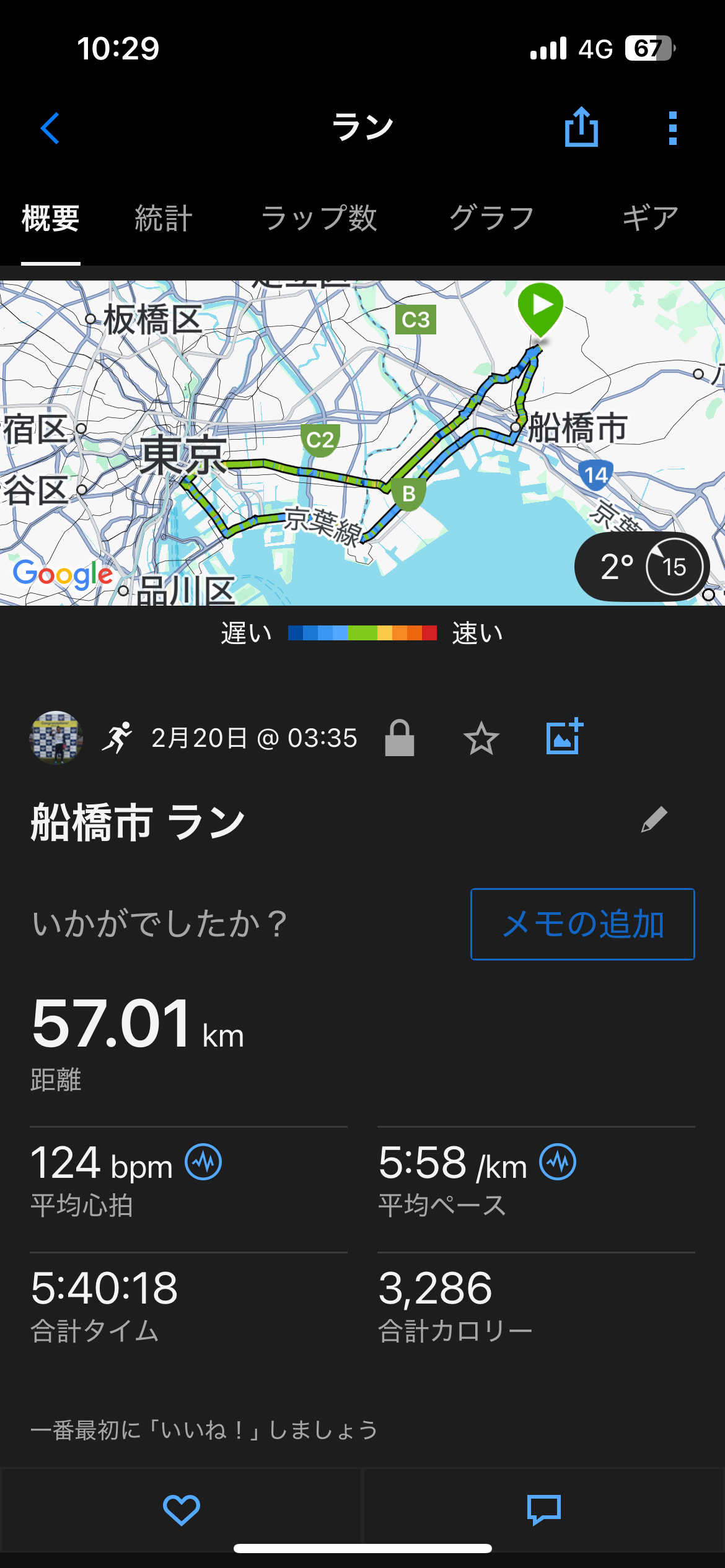This screenshot has width=725, height=1568.
Task: Share this run activity
Action: pos(581,128)
